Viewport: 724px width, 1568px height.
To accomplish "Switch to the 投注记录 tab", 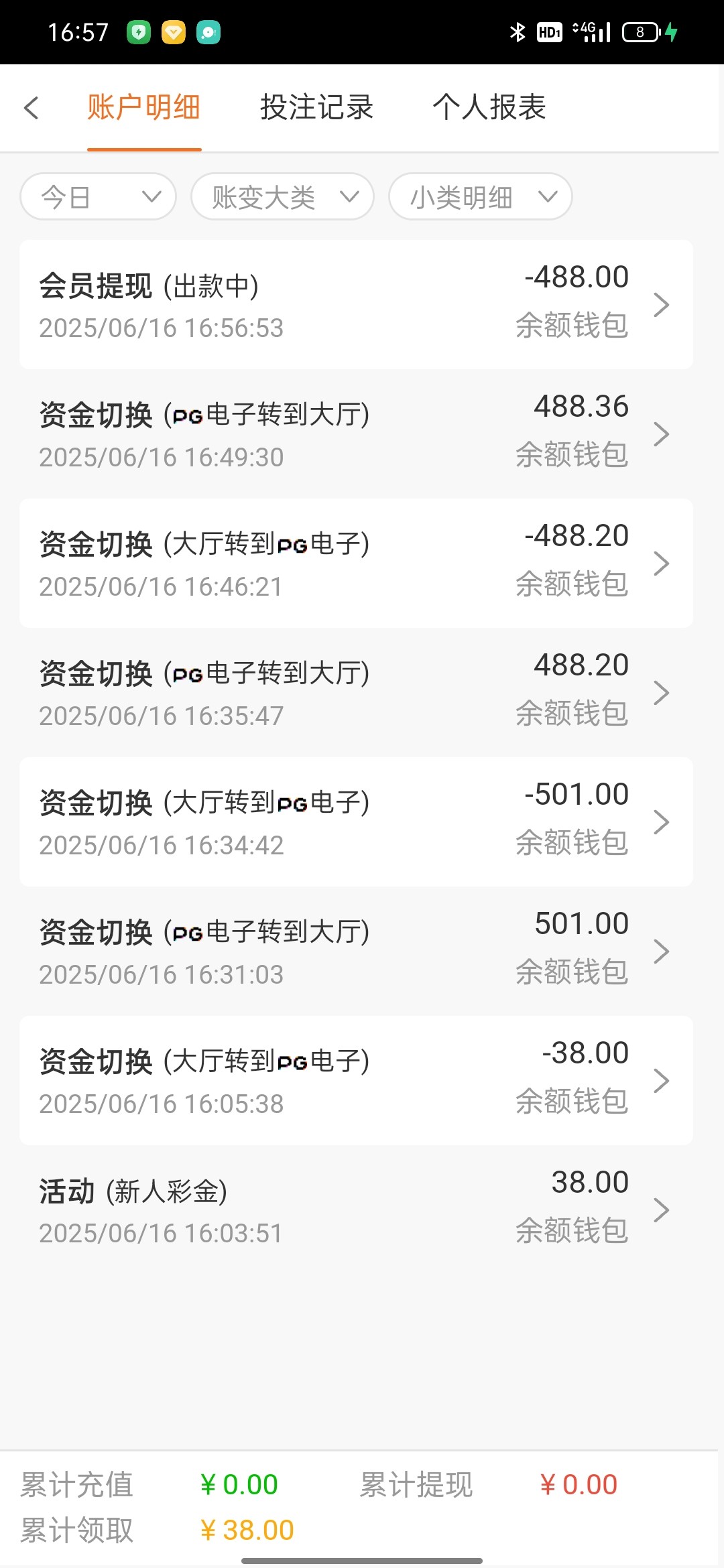I will click(x=316, y=108).
